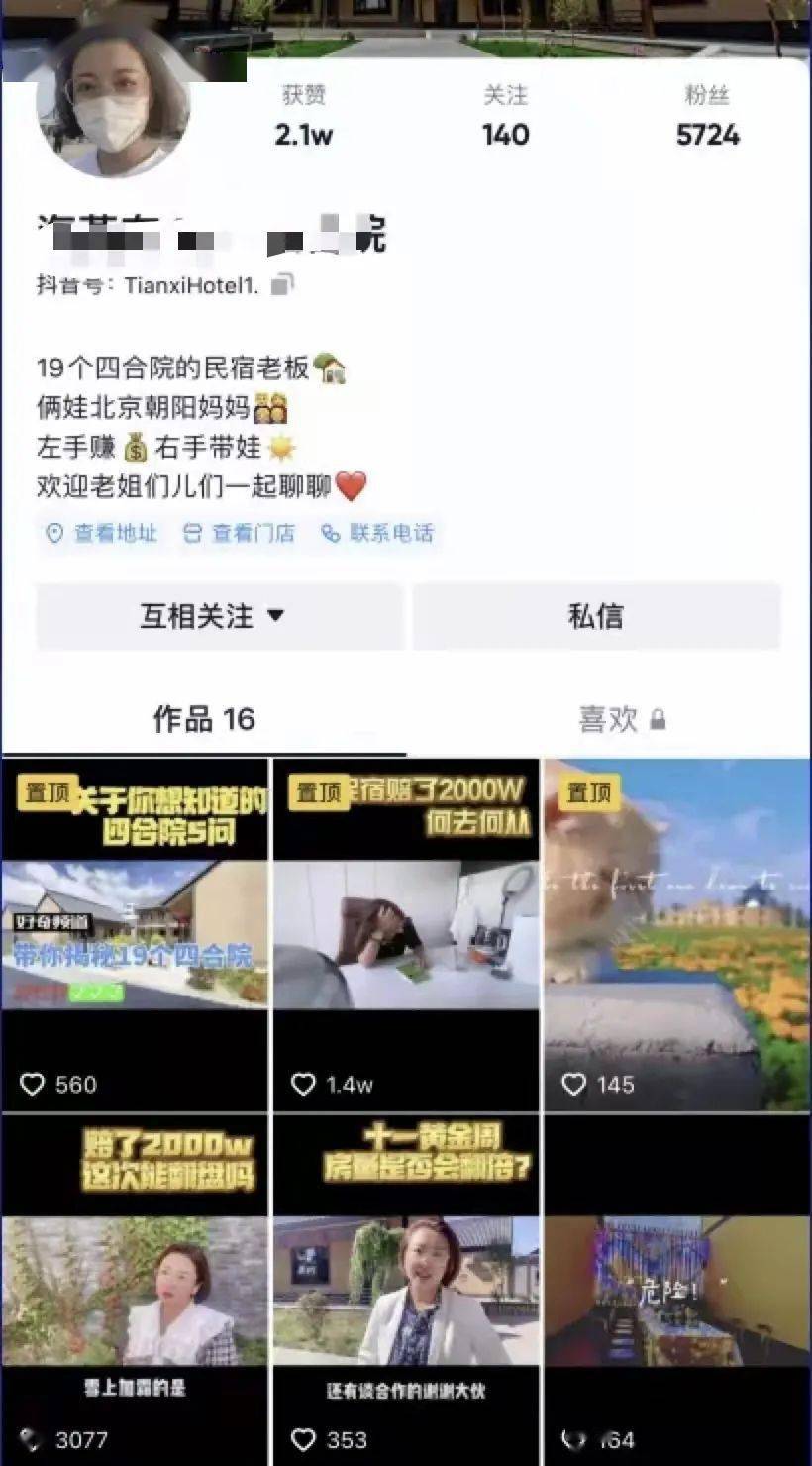
Task: Tap 联系电话 to call the owner
Action: 377,533
